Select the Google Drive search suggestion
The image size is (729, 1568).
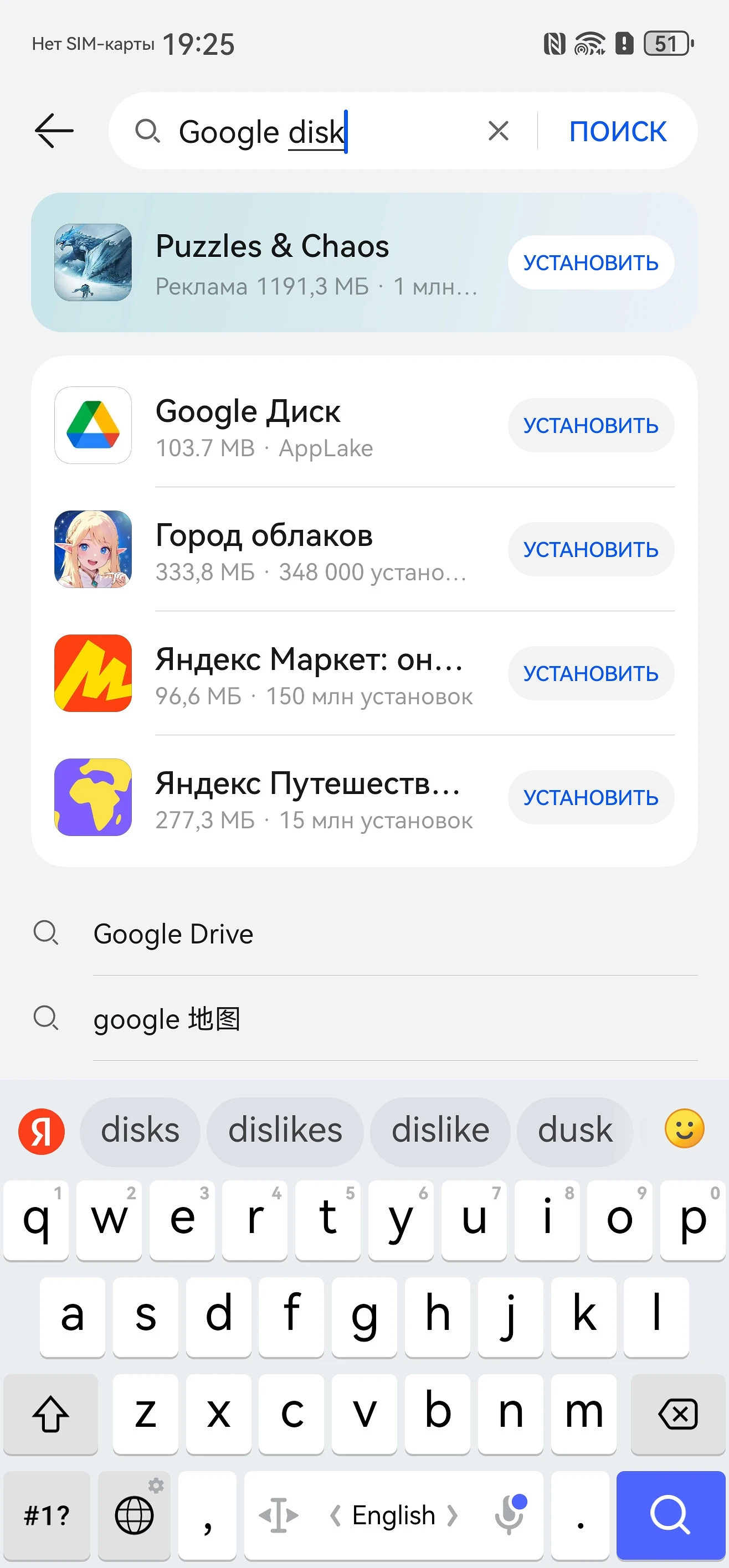pyautogui.click(x=173, y=933)
